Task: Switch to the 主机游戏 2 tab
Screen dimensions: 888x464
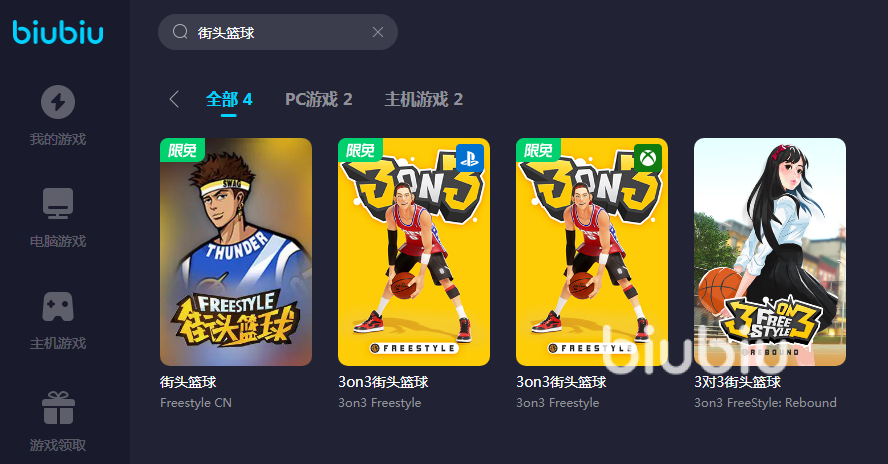Action: pyautogui.click(x=423, y=99)
